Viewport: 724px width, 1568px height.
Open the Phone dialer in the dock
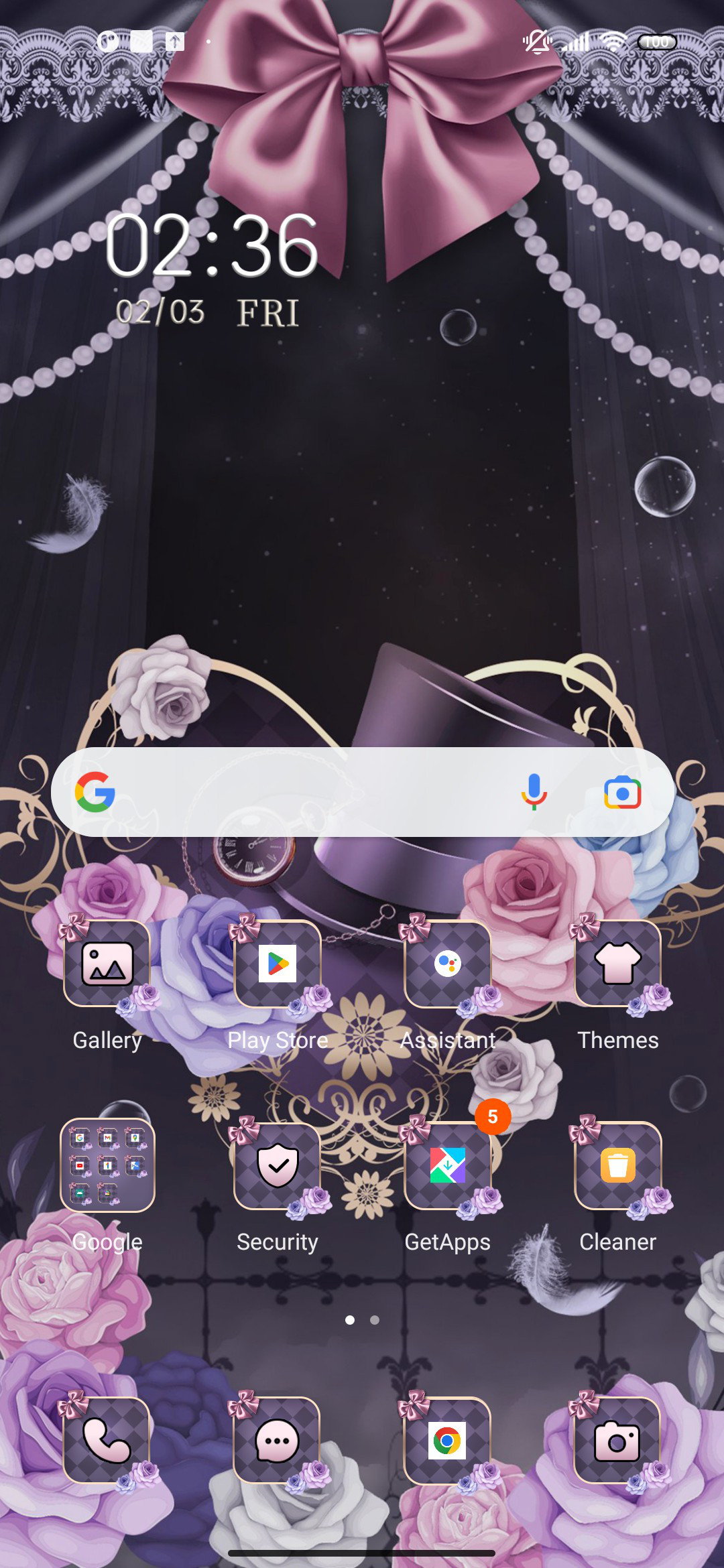coord(107,1441)
